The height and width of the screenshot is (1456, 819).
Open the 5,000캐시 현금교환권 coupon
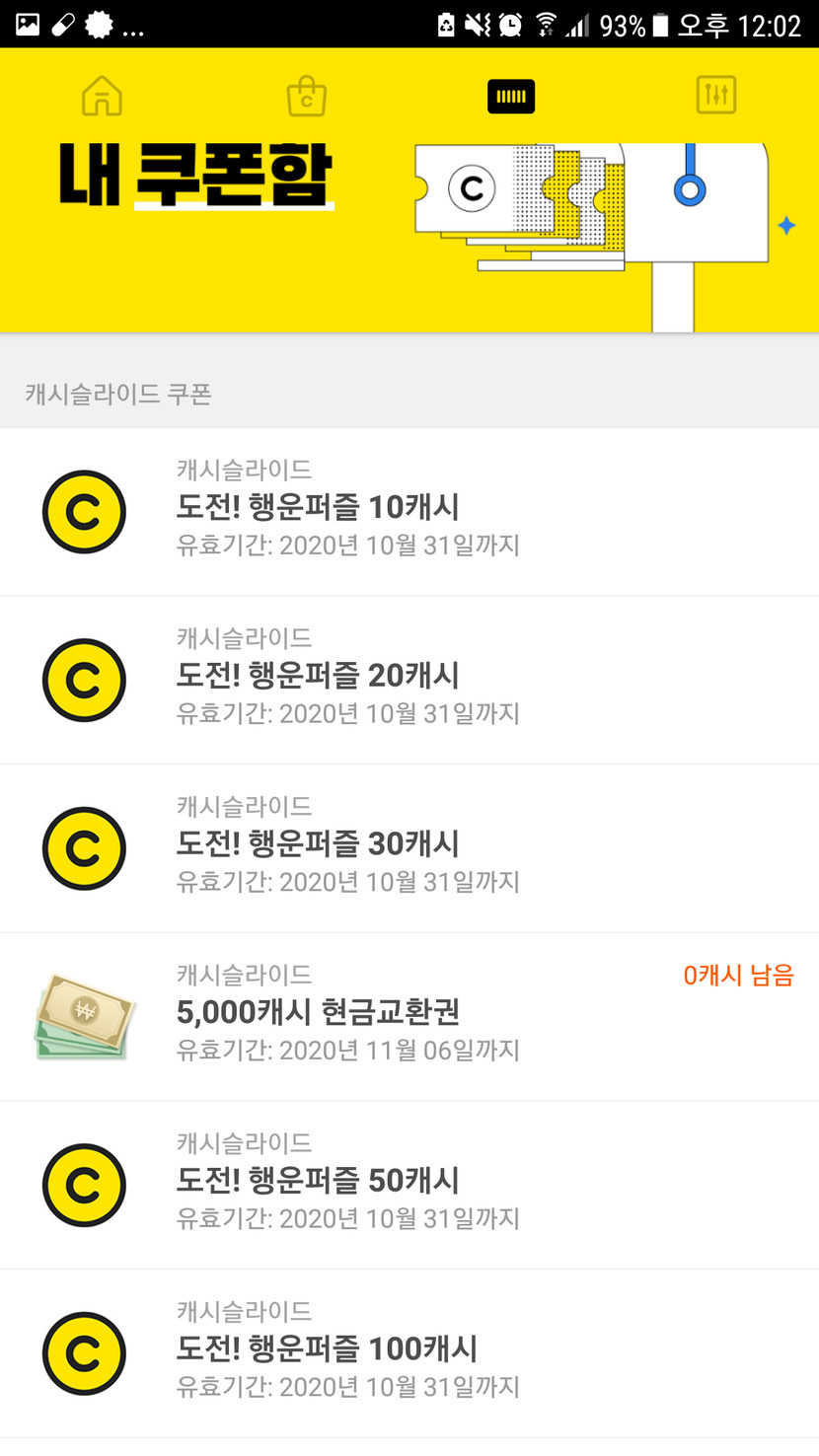409,1016
